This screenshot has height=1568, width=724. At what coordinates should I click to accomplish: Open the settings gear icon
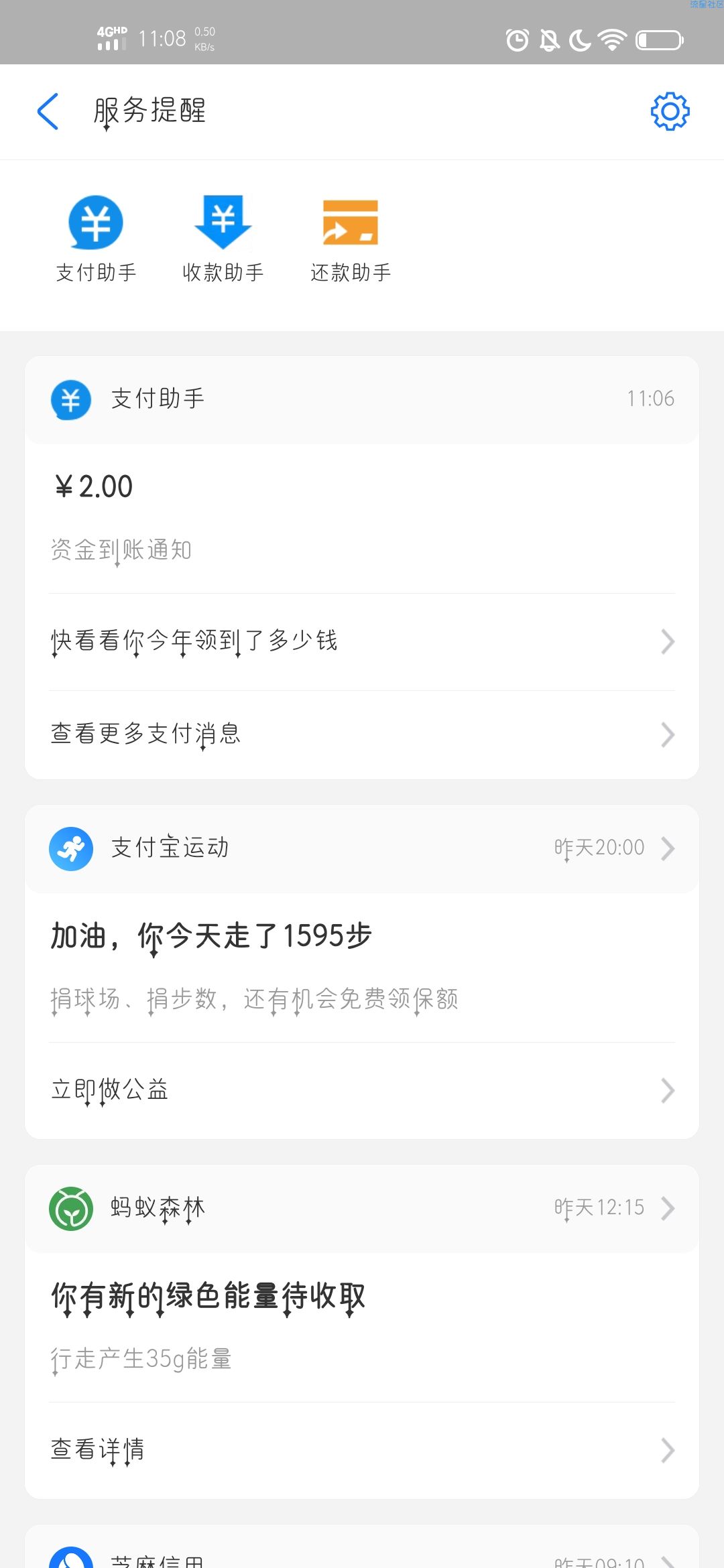coord(670,111)
